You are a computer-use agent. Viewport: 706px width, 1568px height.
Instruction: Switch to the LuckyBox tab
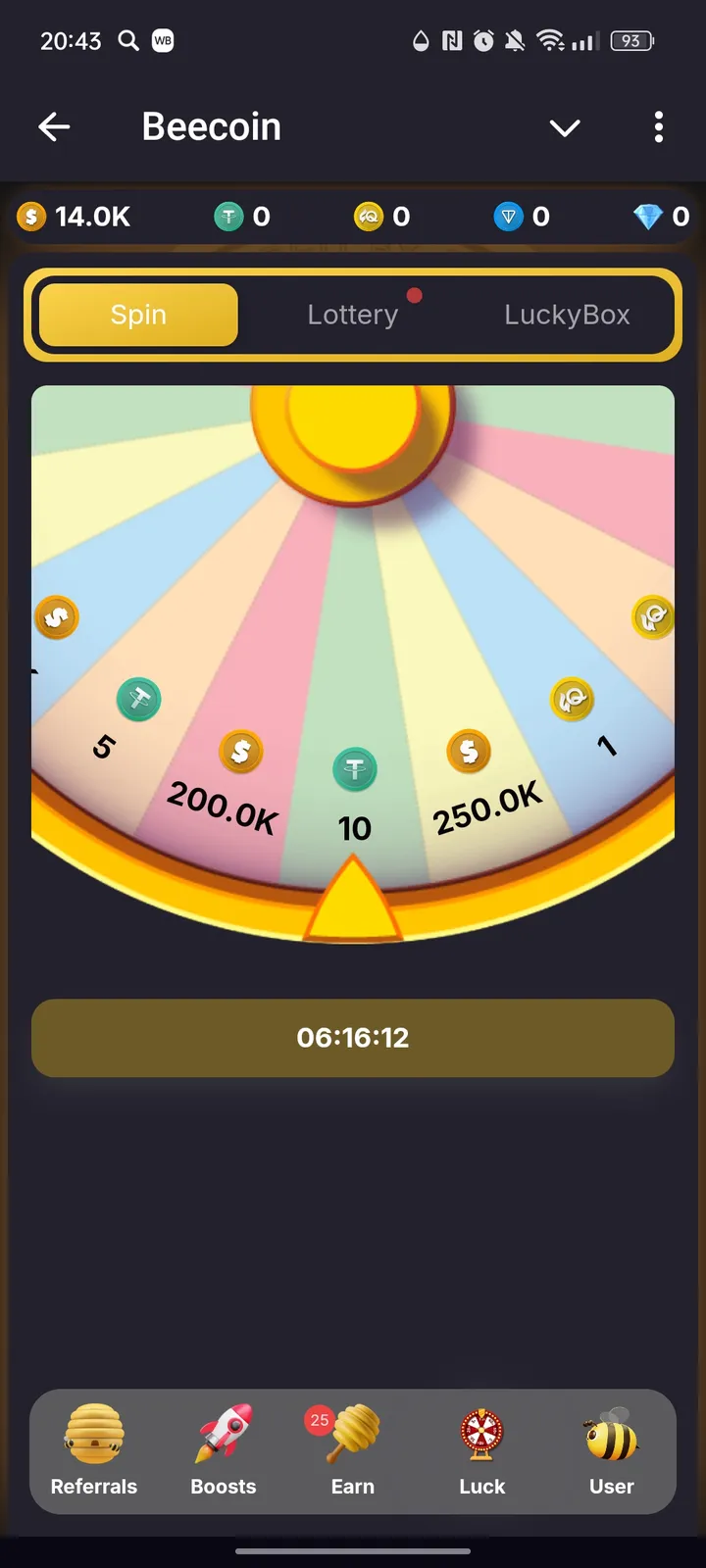pos(567,315)
